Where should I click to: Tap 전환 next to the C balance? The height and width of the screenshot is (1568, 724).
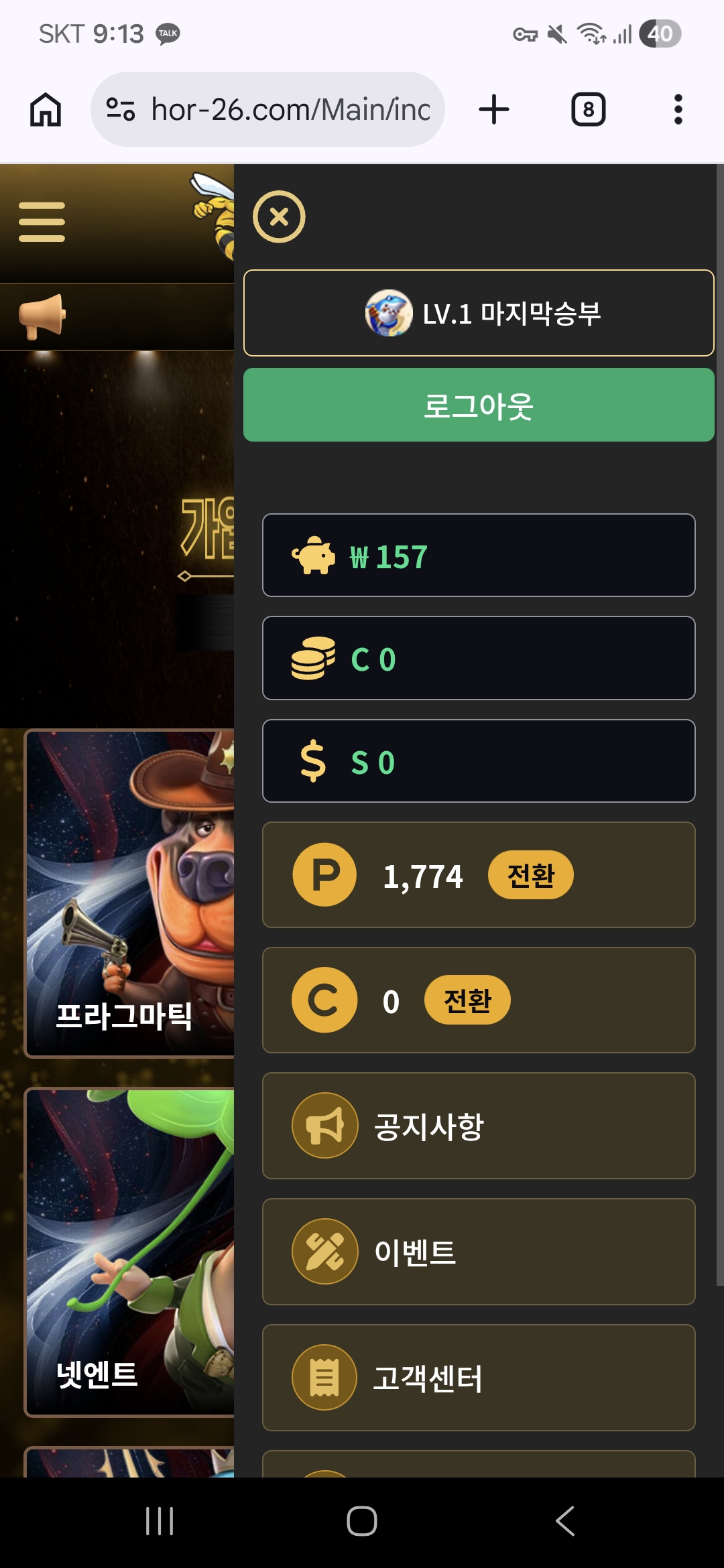467,1000
